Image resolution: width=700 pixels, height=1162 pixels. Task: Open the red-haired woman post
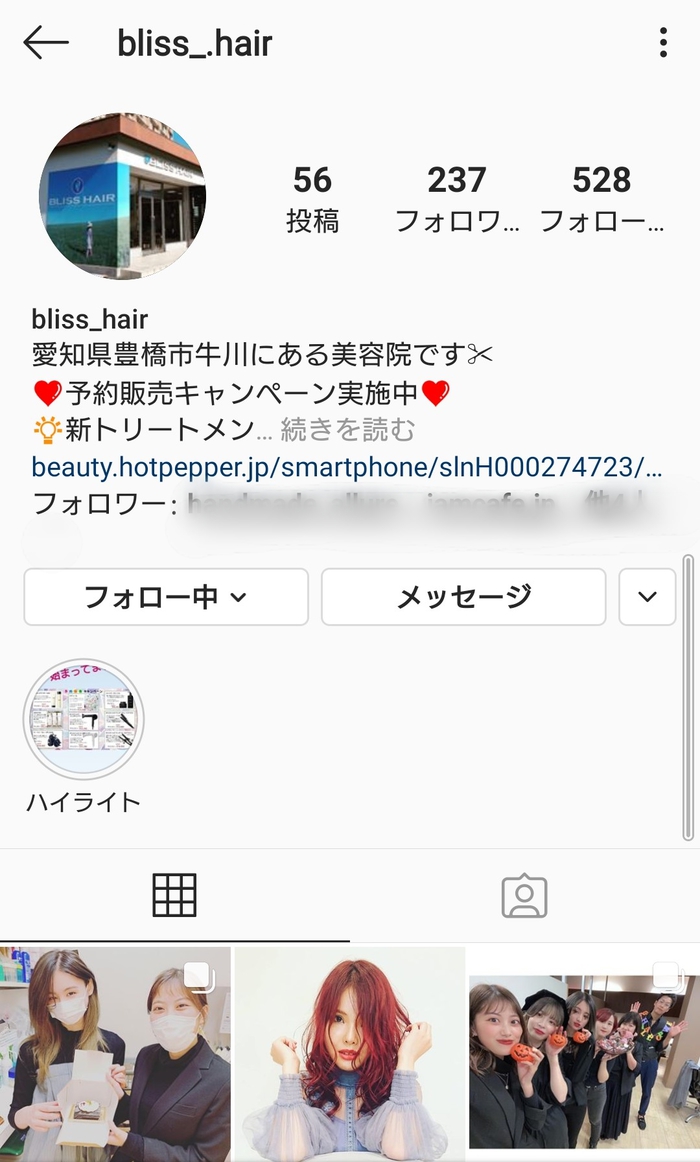349,1048
